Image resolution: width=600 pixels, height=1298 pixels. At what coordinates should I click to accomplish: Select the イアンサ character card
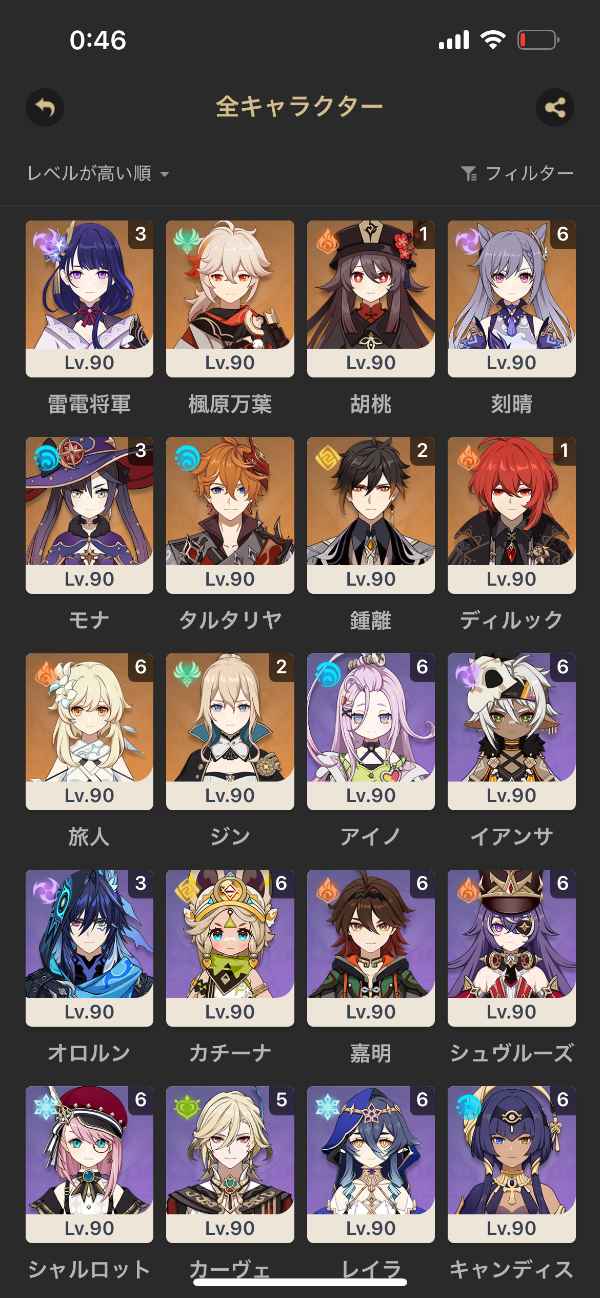(512, 731)
